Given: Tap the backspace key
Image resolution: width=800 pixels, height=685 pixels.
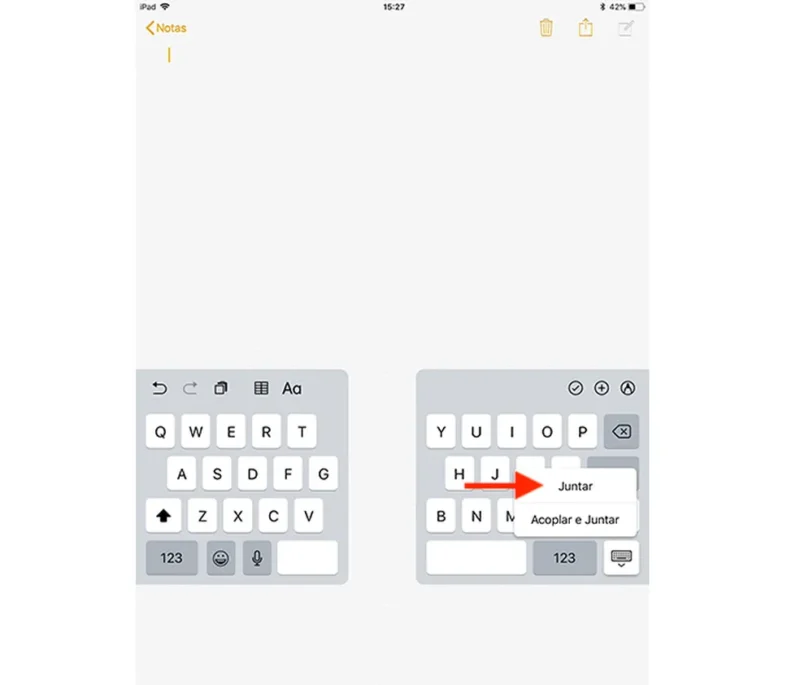Looking at the screenshot, I should click(x=621, y=432).
